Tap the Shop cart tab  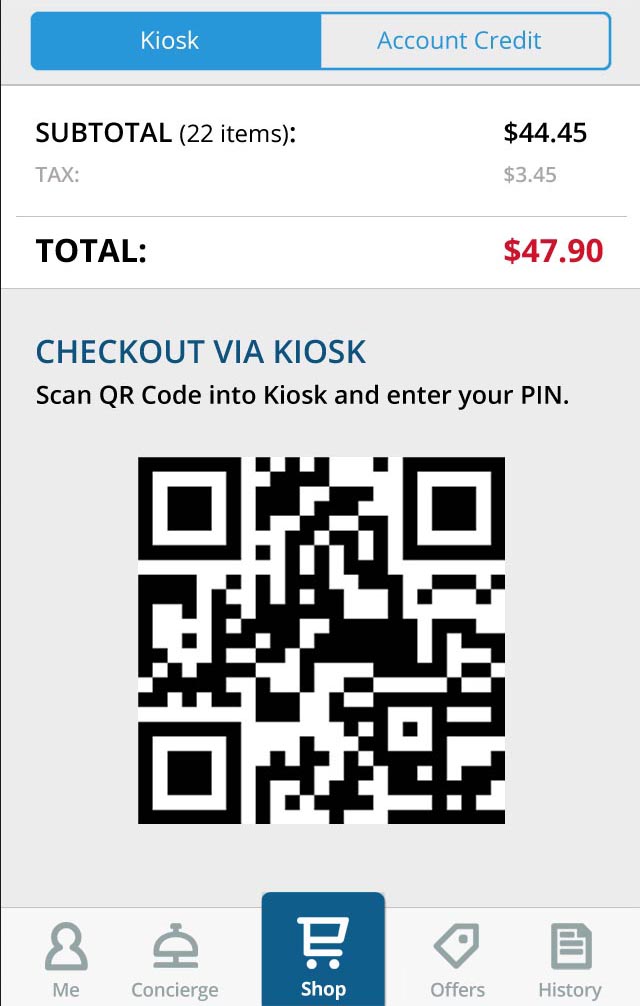click(323, 955)
